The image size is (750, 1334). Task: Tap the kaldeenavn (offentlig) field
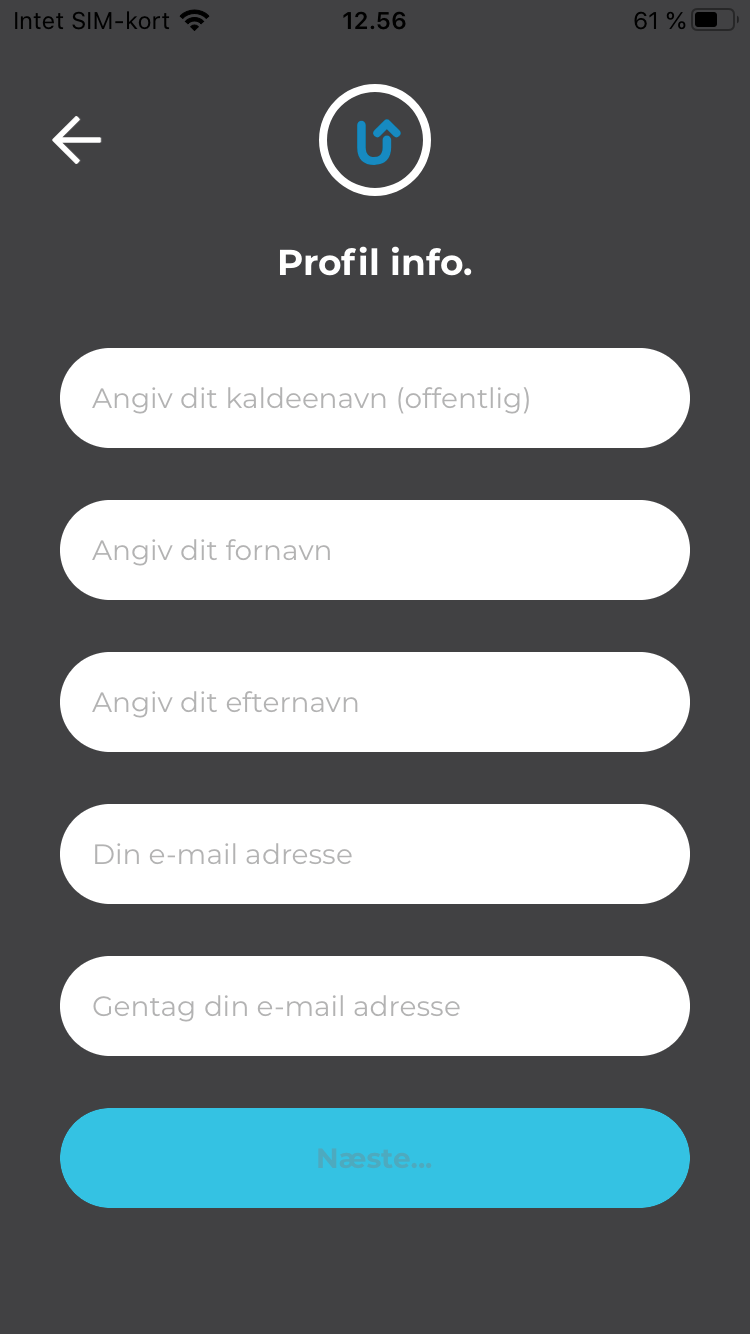pos(375,398)
